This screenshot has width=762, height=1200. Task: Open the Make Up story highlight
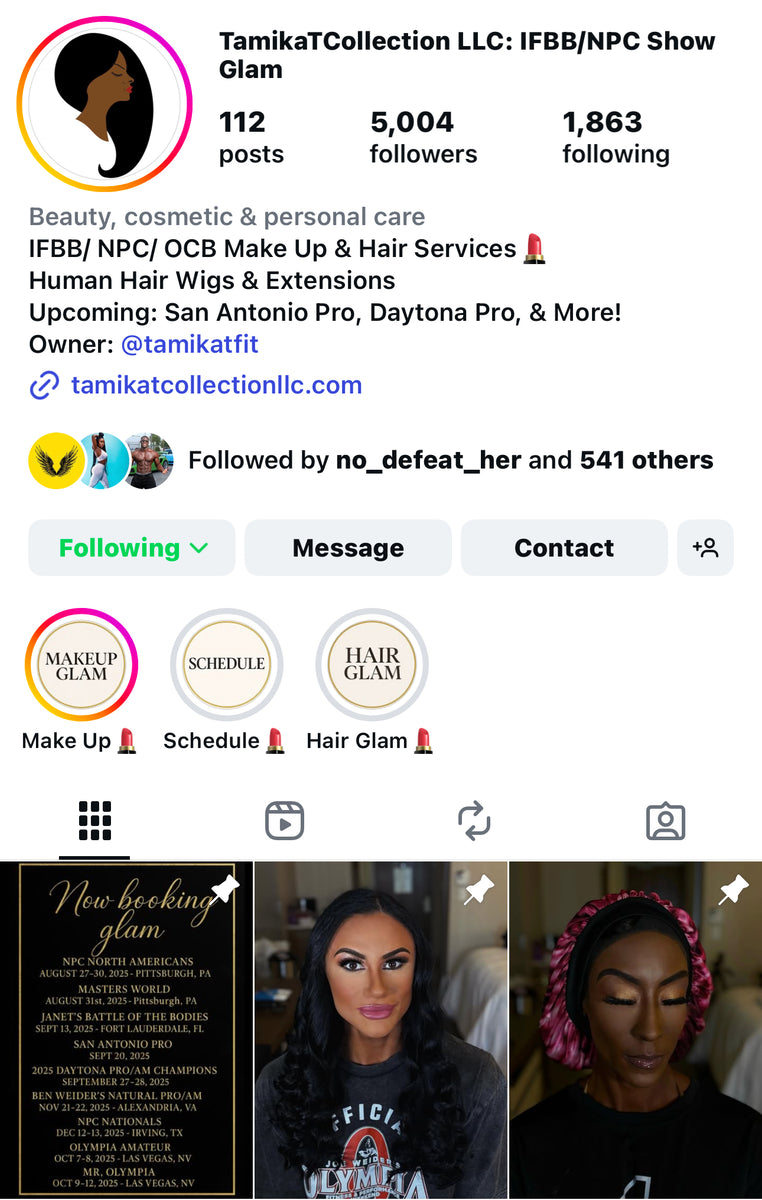pyautogui.click(x=81, y=665)
